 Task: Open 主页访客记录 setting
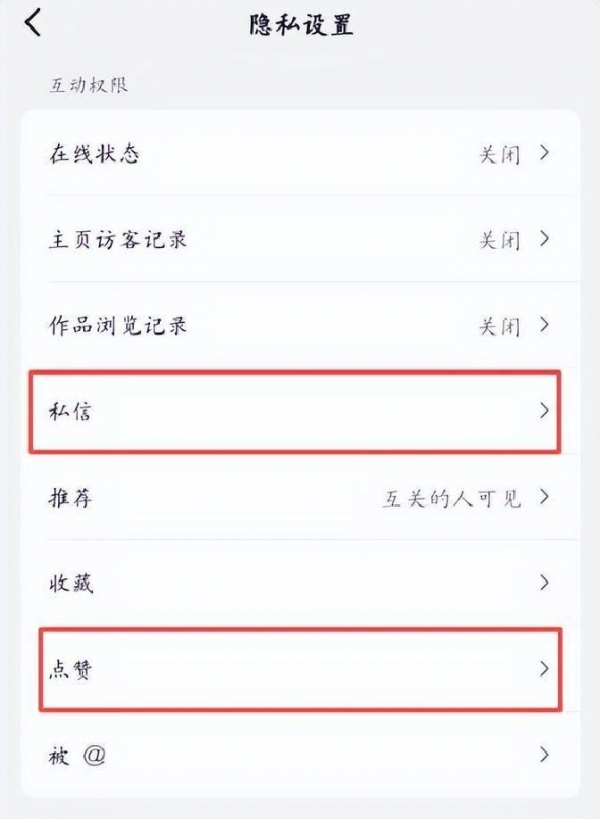click(x=300, y=240)
